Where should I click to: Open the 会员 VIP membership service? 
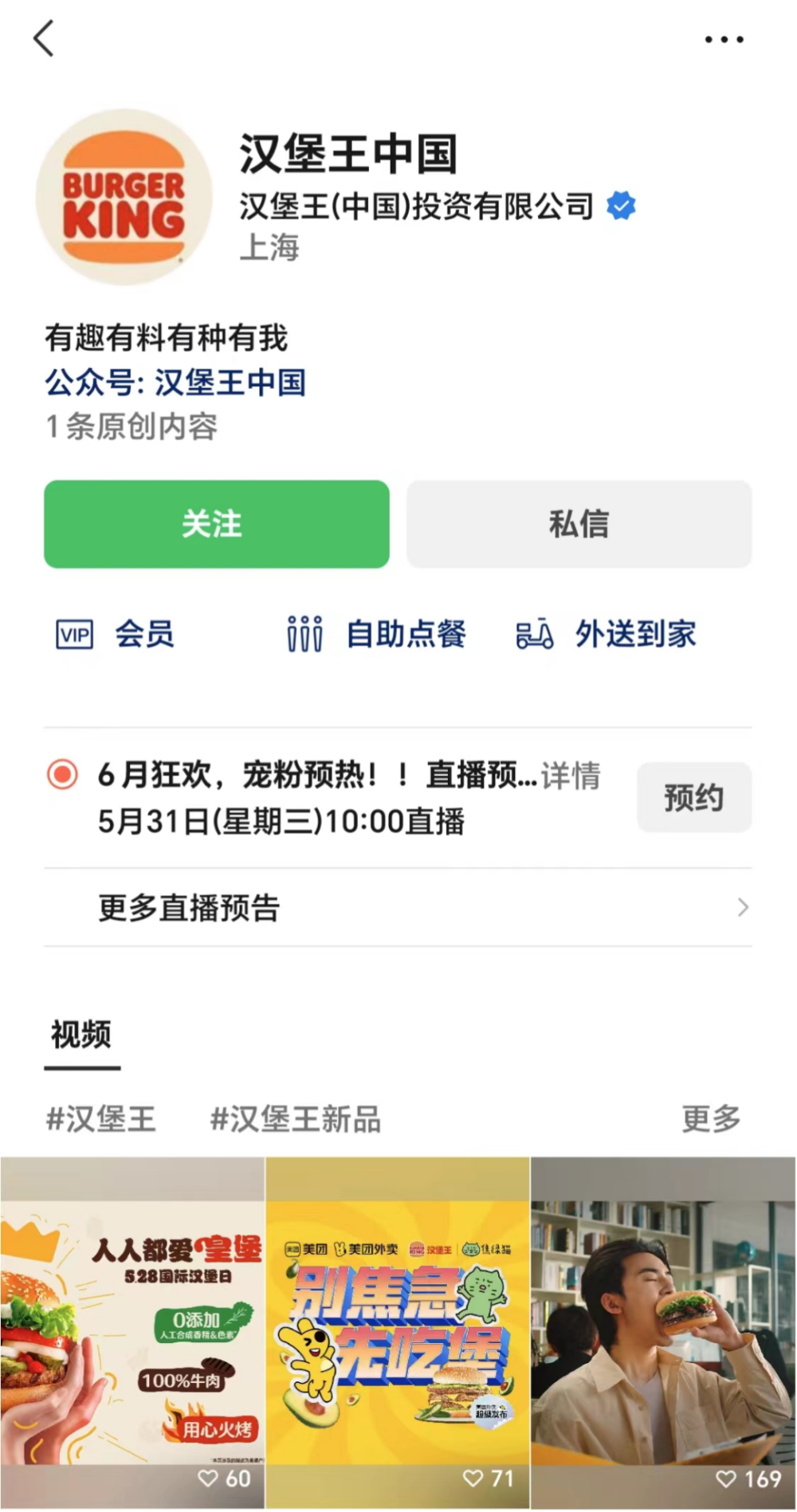click(116, 634)
